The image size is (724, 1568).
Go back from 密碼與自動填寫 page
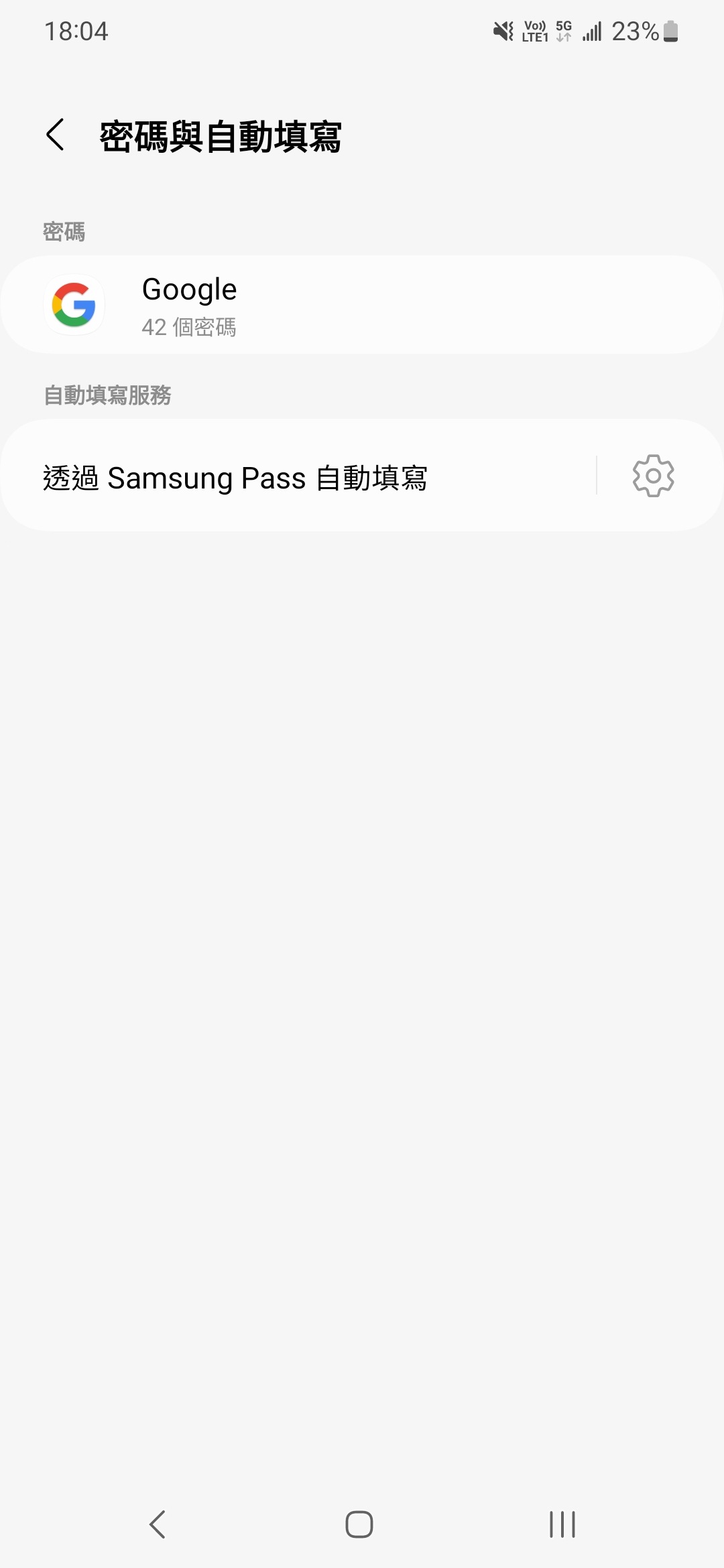[56, 135]
